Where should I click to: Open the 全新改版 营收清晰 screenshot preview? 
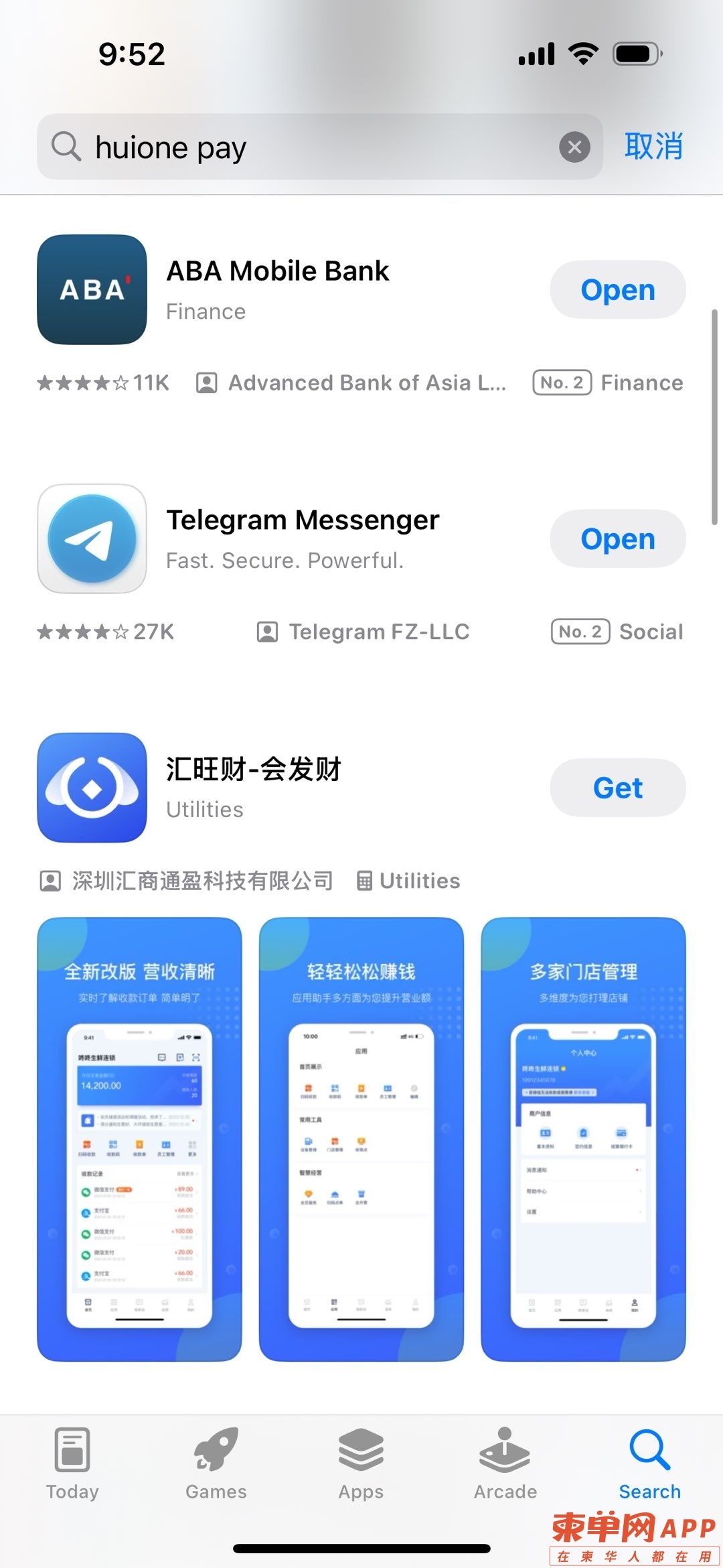point(139,1139)
